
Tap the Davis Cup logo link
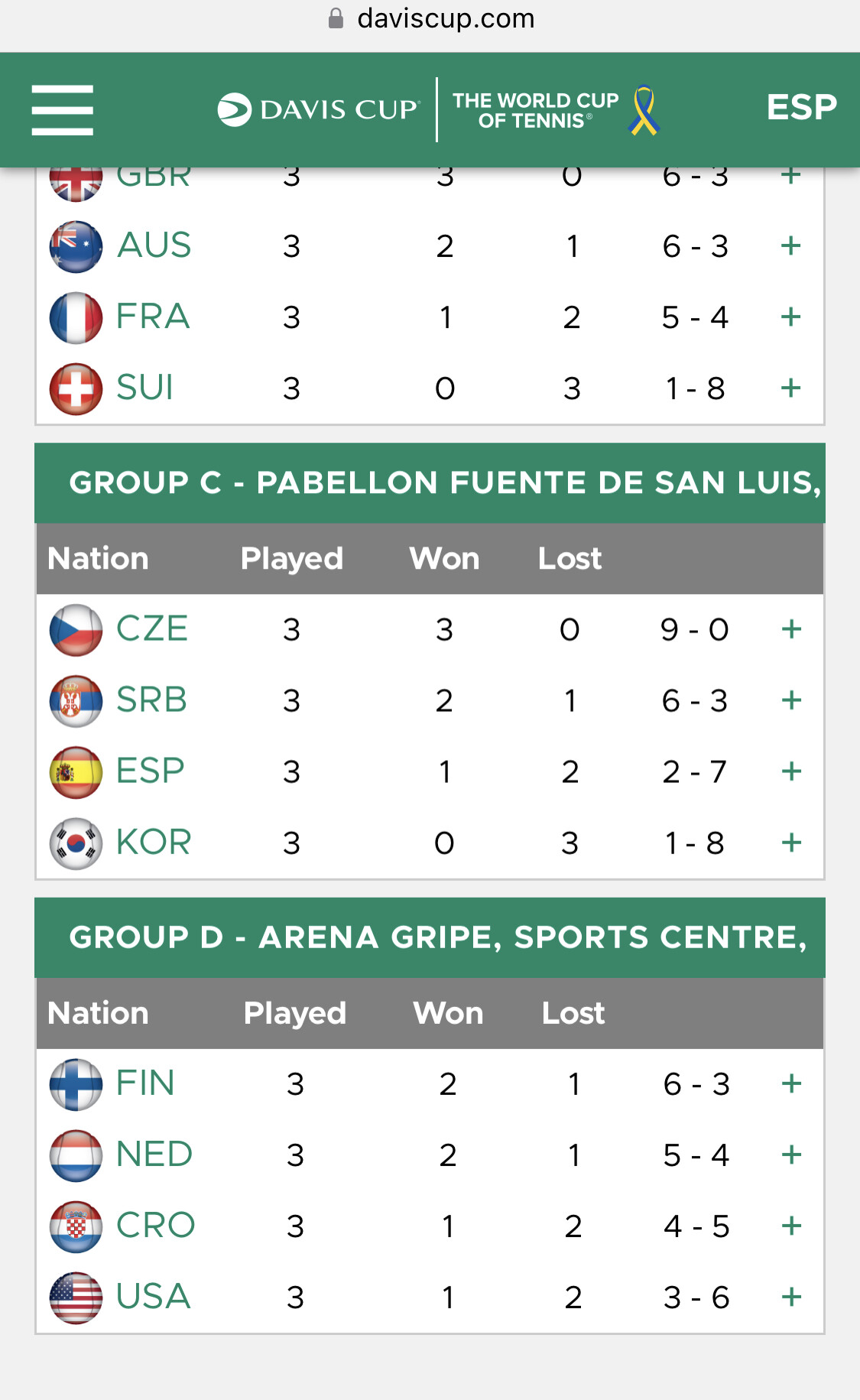pos(318,109)
